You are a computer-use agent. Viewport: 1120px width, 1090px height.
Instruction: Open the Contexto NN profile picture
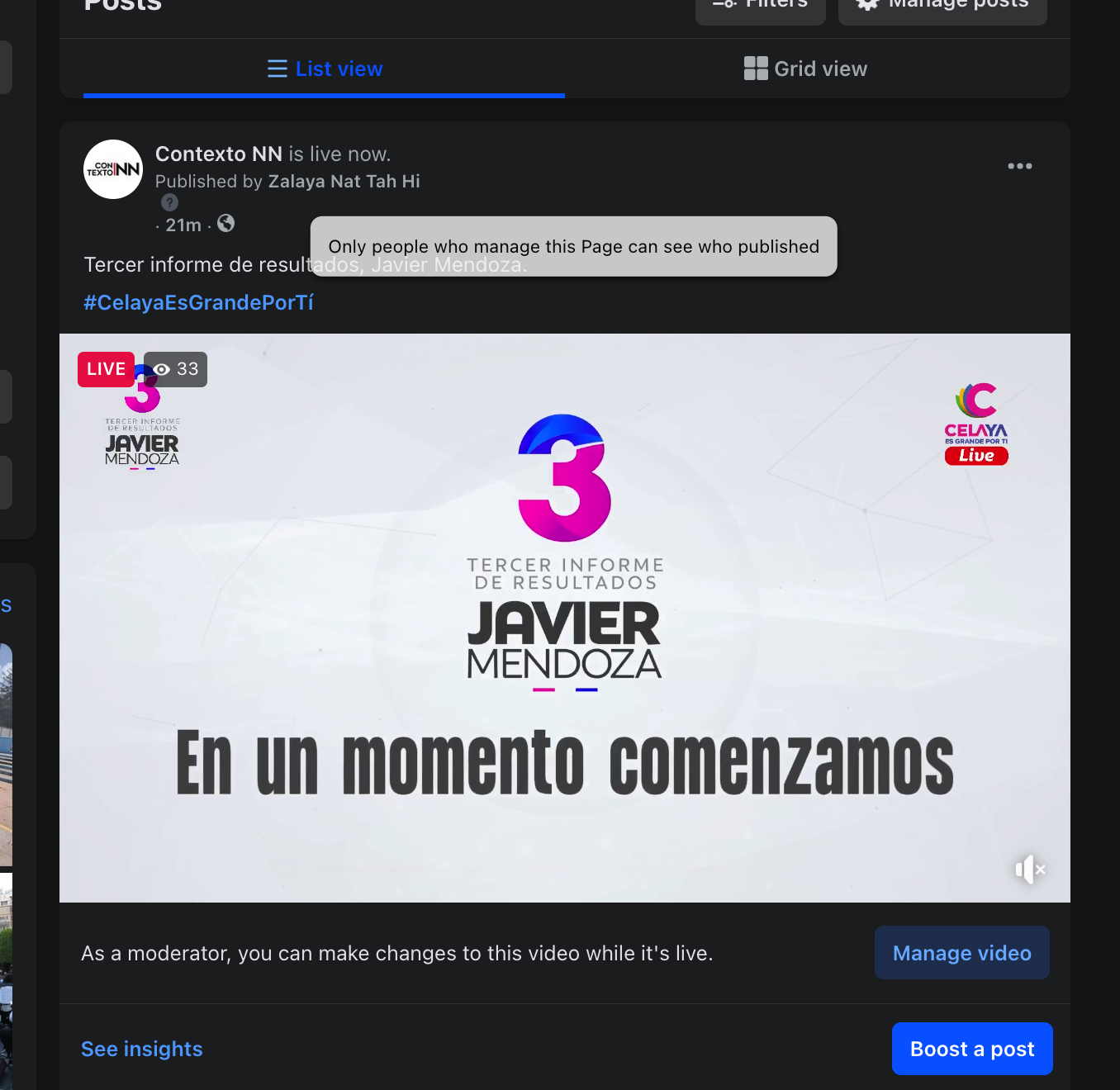pos(113,169)
